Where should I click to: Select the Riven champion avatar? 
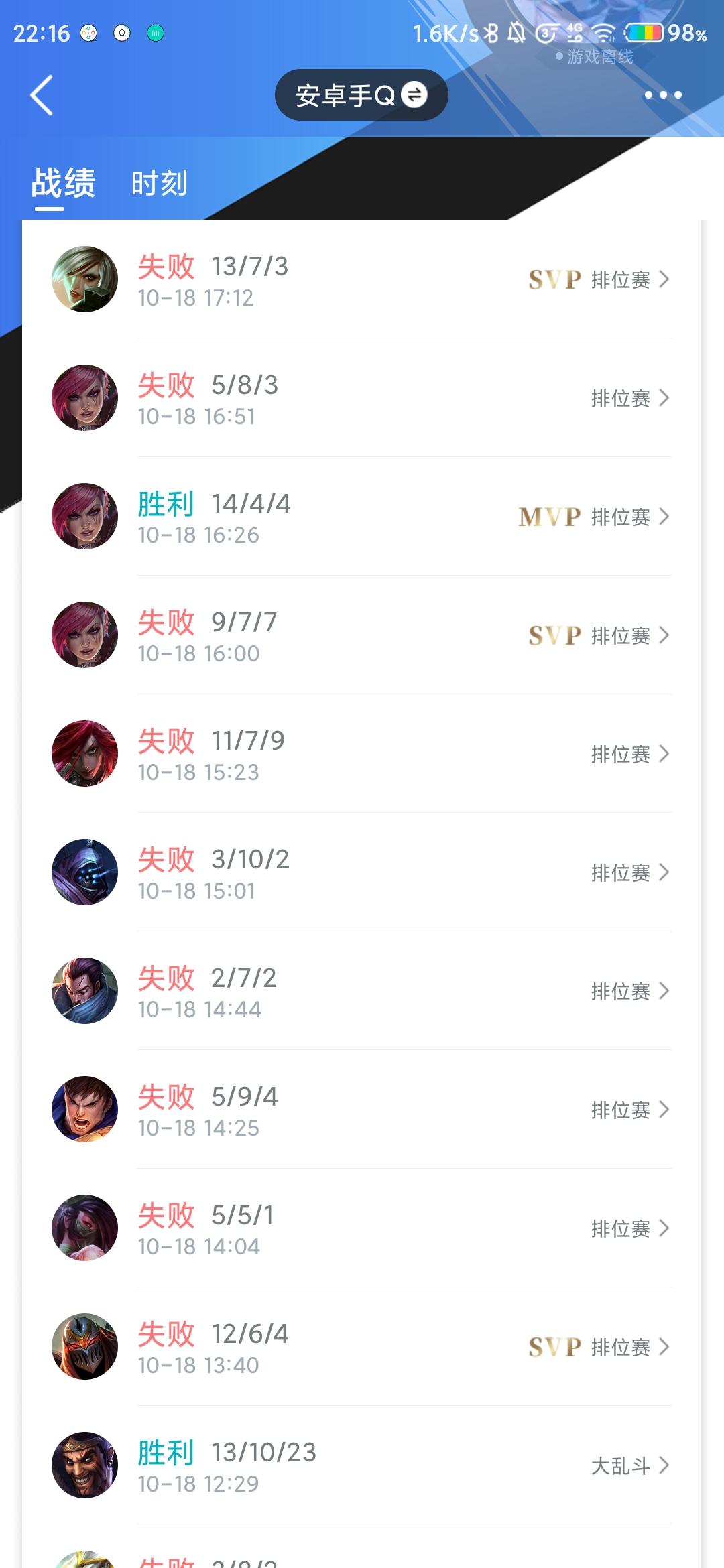tap(84, 277)
